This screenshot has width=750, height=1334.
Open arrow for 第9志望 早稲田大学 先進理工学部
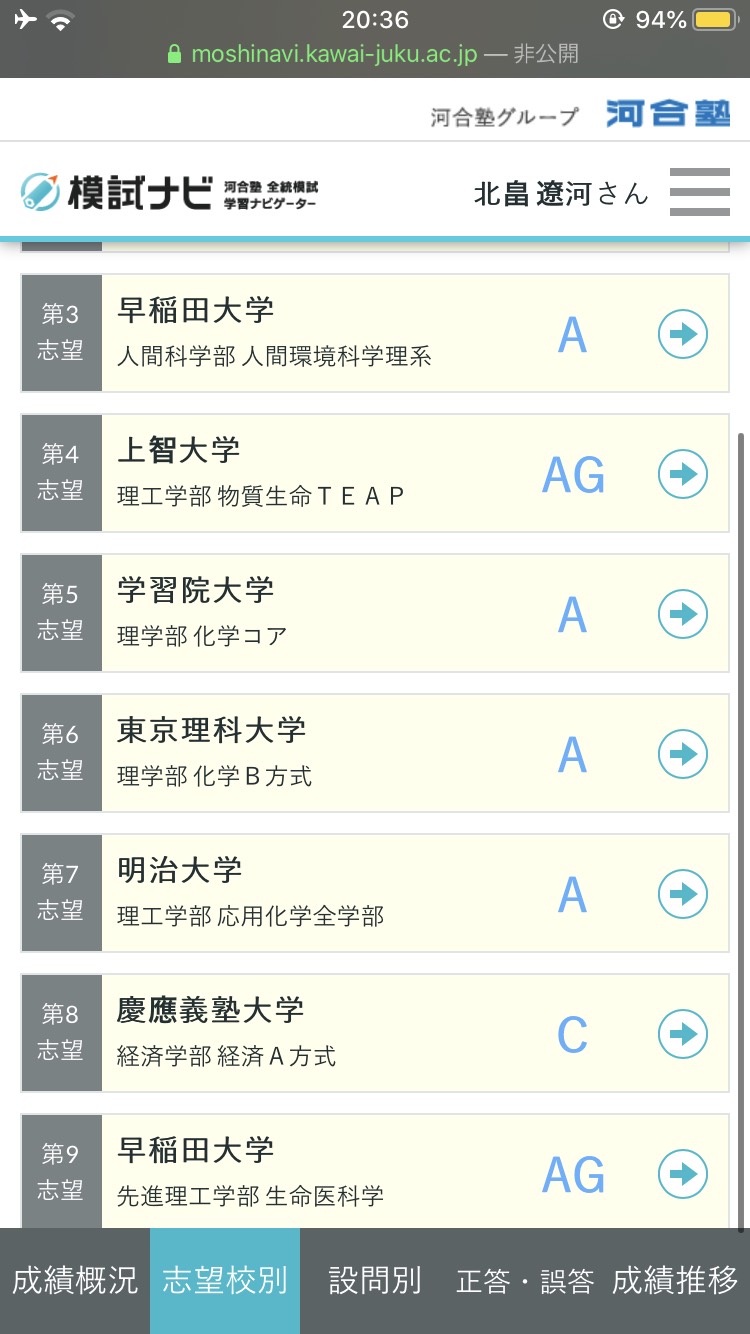tap(683, 1174)
